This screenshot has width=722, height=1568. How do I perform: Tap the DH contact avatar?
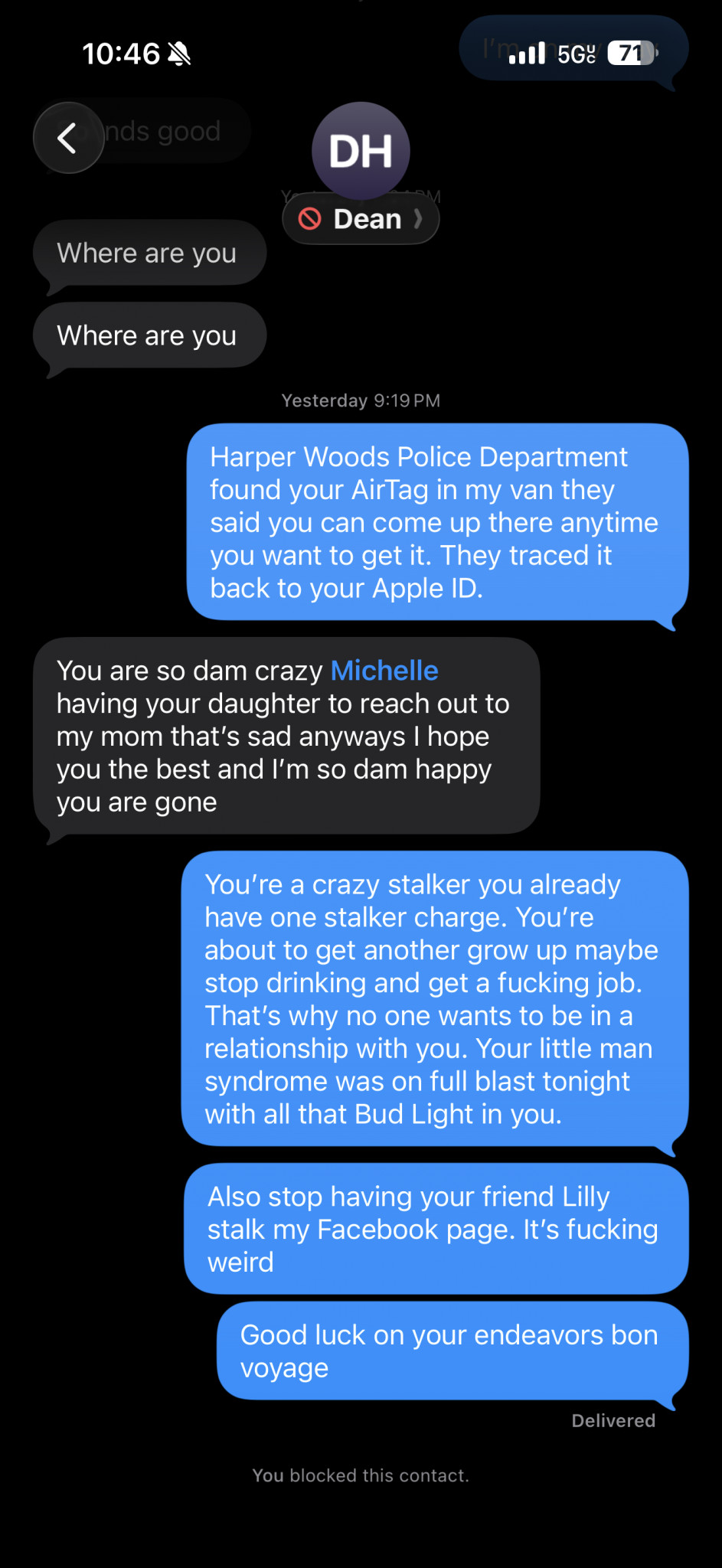pyautogui.click(x=361, y=150)
